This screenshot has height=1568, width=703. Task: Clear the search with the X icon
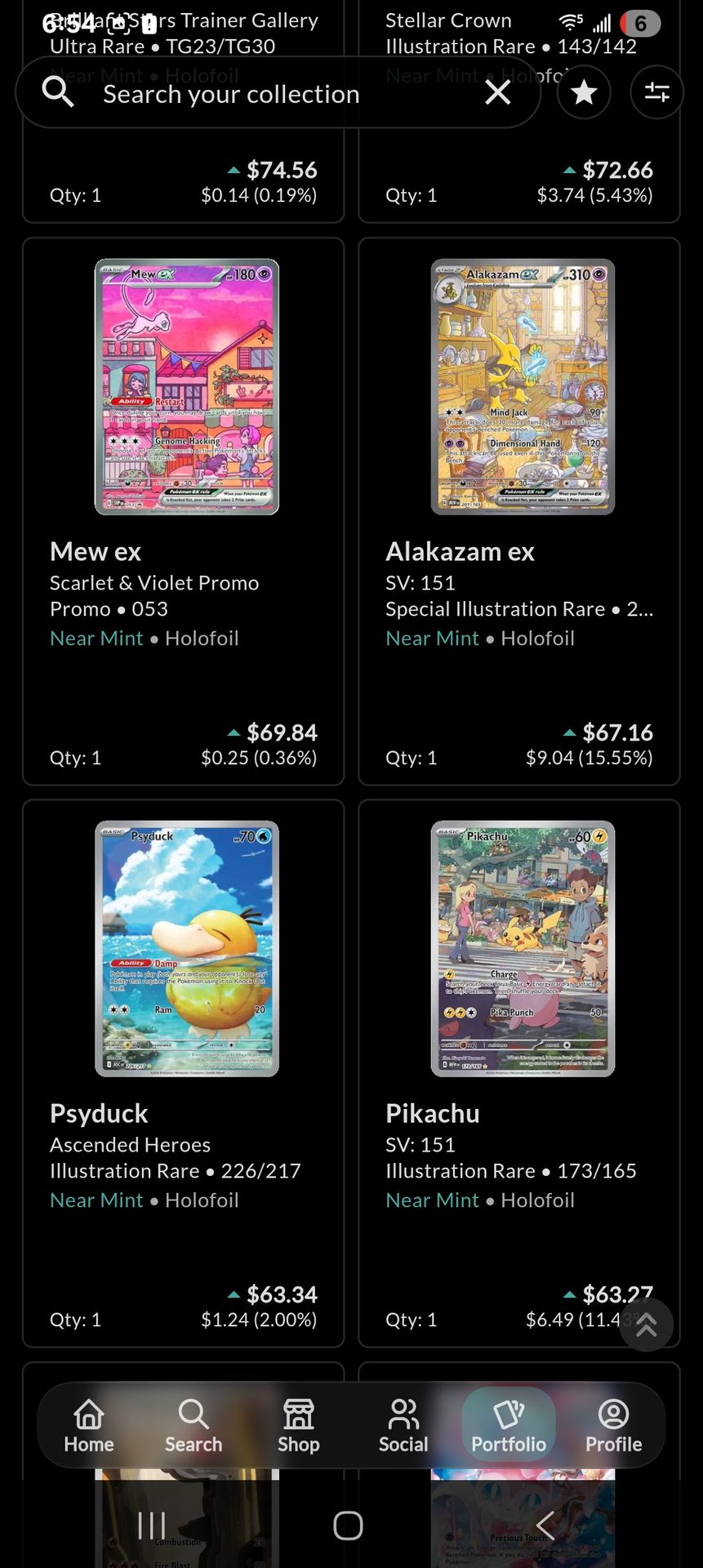pyautogui.click(x=498, y=93)
